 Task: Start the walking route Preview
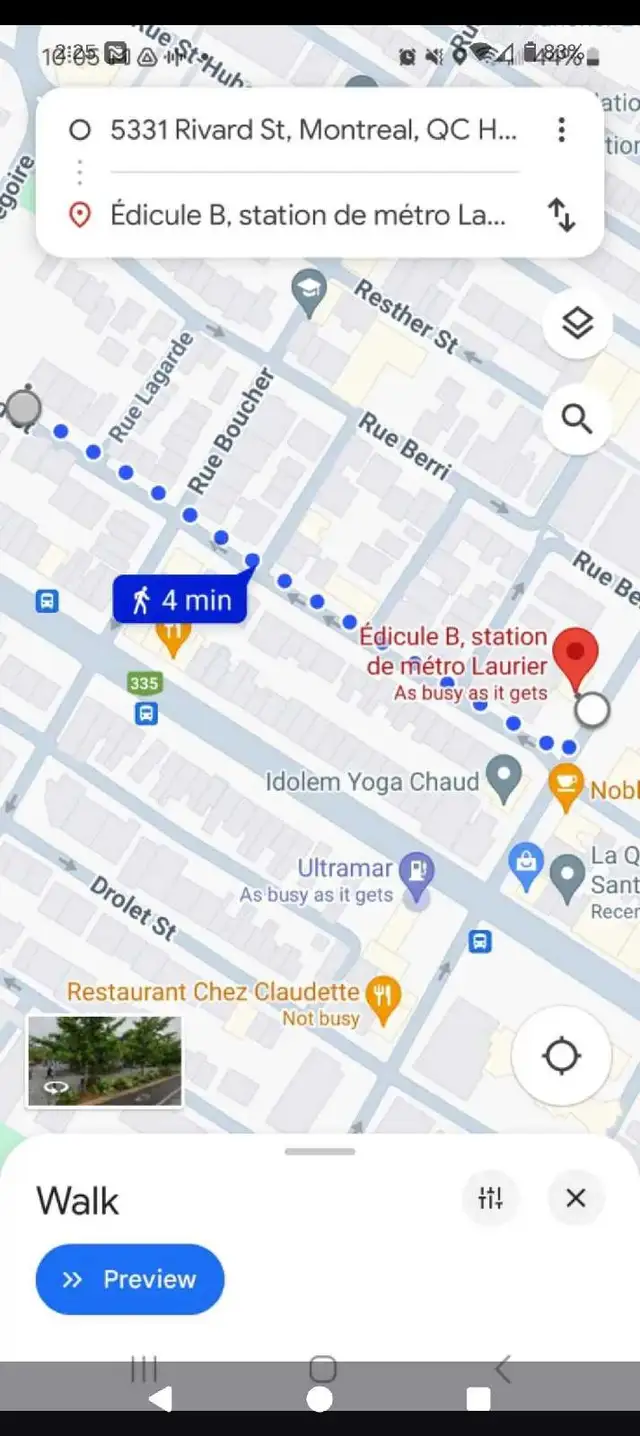(x=130, y=1279)
